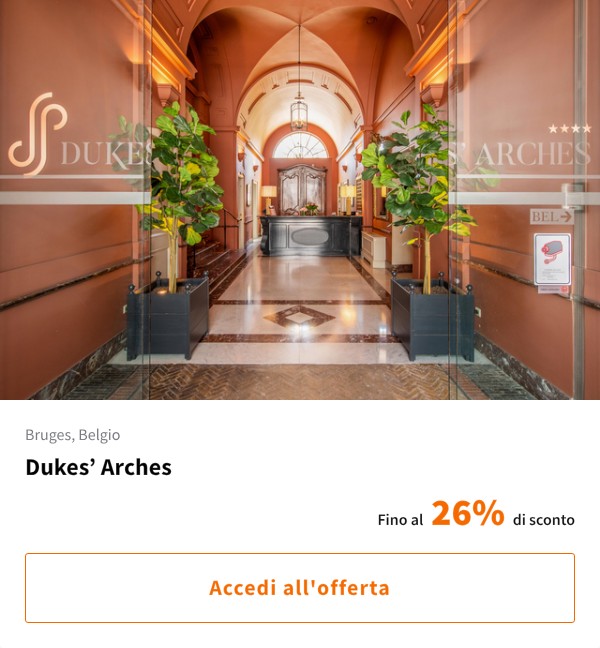Tap the Accedi all'offerta button
Viewport: 600px width, 648px height.
[300, 588]
